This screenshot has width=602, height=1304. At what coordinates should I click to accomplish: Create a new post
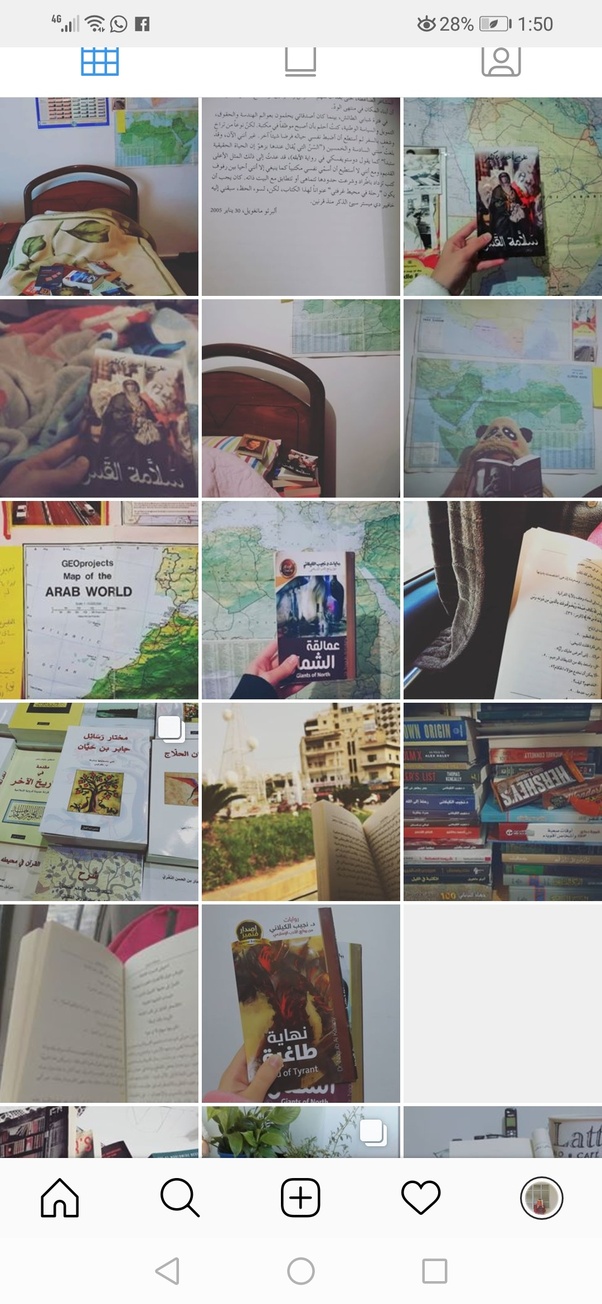tap(301, 1197)
